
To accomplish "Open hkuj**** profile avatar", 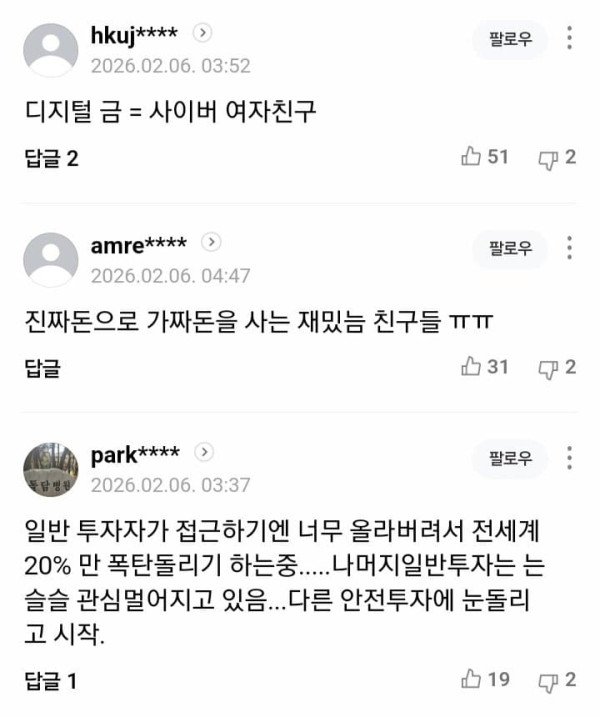I will [51, 50].
